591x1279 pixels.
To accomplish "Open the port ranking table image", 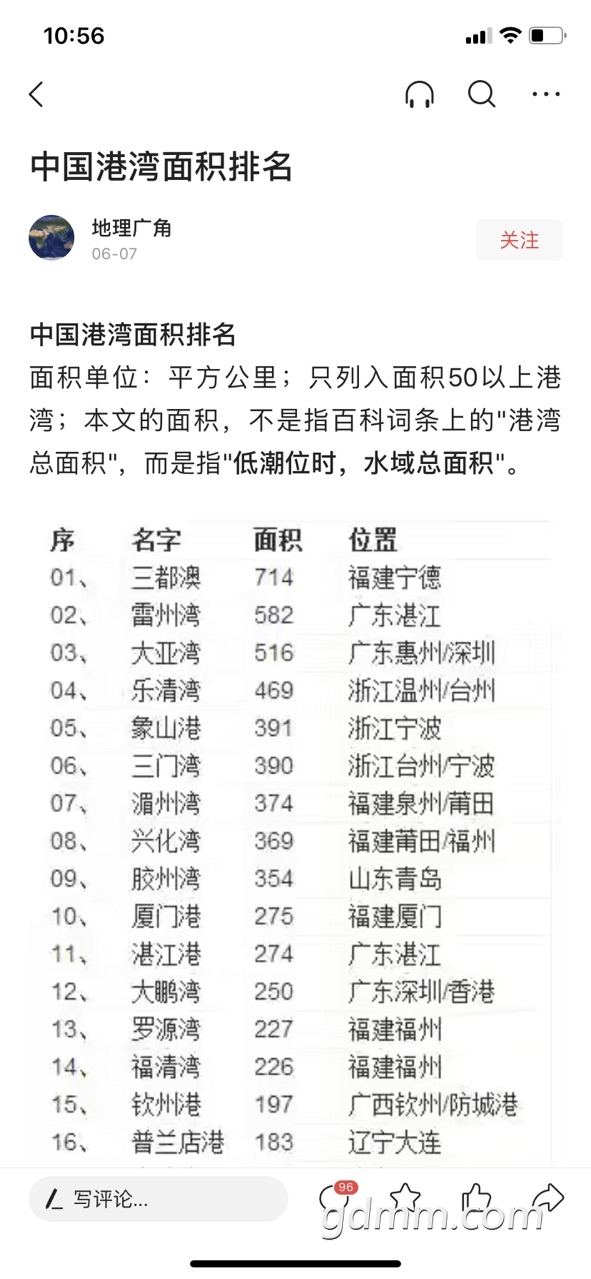I will [296, 842].
